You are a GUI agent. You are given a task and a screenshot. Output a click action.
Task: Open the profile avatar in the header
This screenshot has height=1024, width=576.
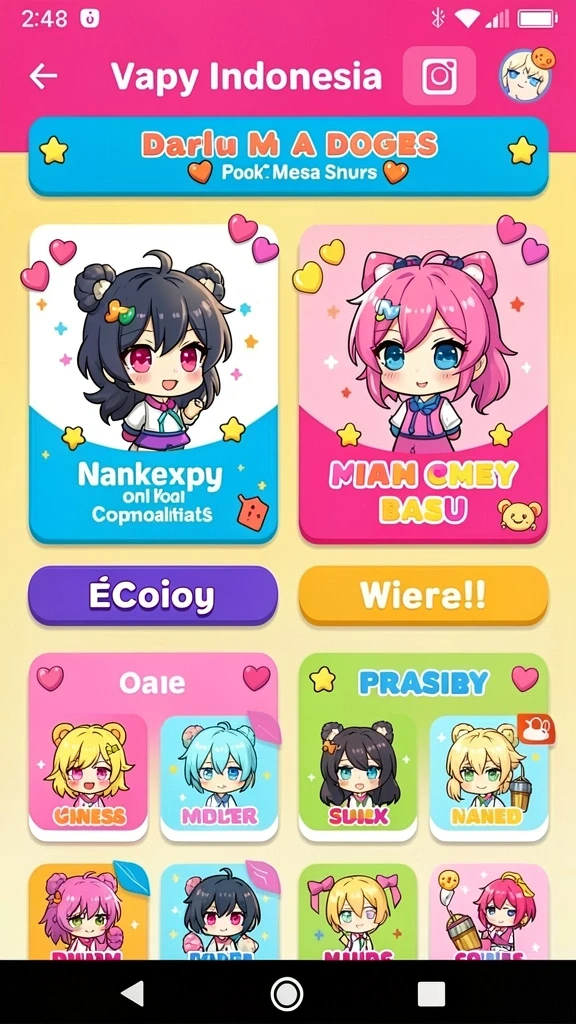526,75
